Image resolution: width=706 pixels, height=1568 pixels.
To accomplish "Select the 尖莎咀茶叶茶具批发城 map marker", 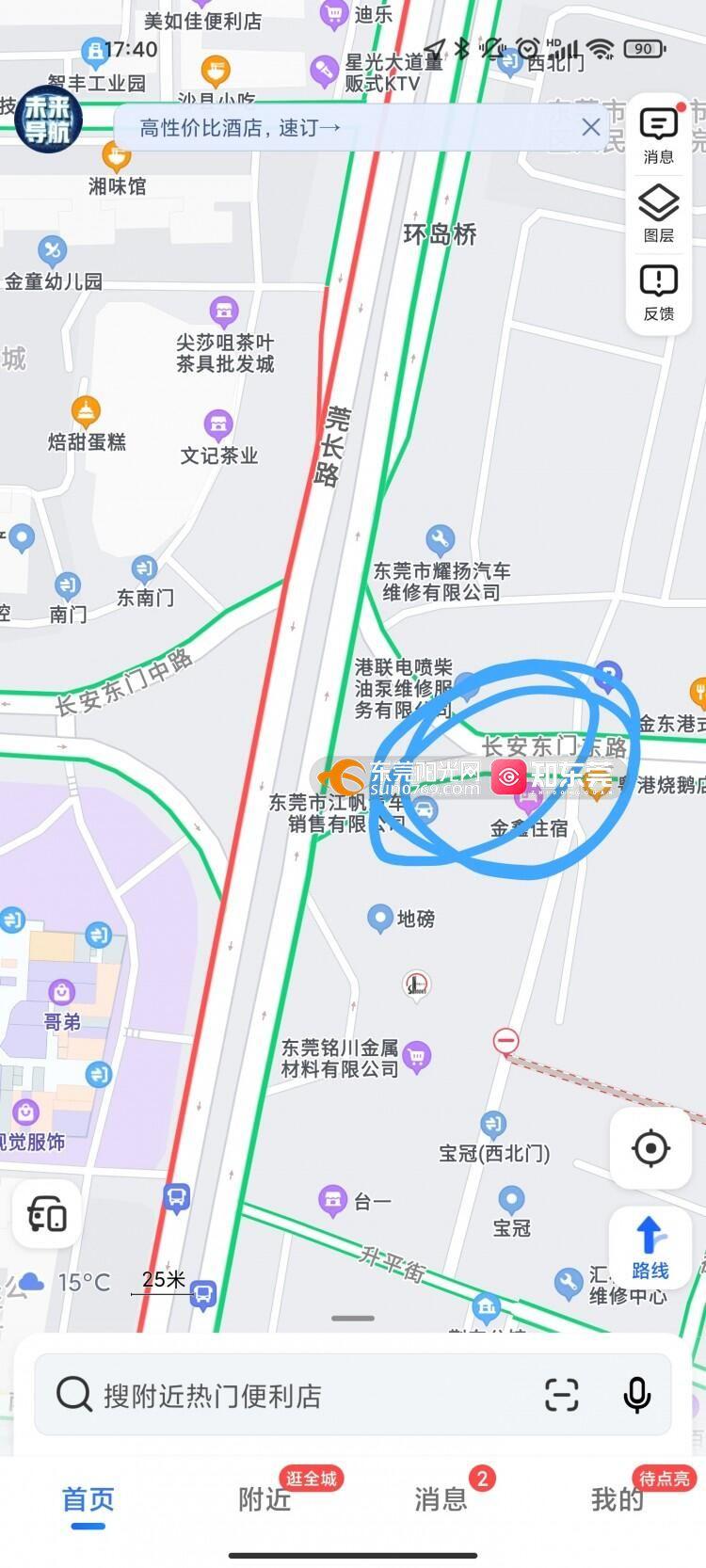I will tap(224, 311).
